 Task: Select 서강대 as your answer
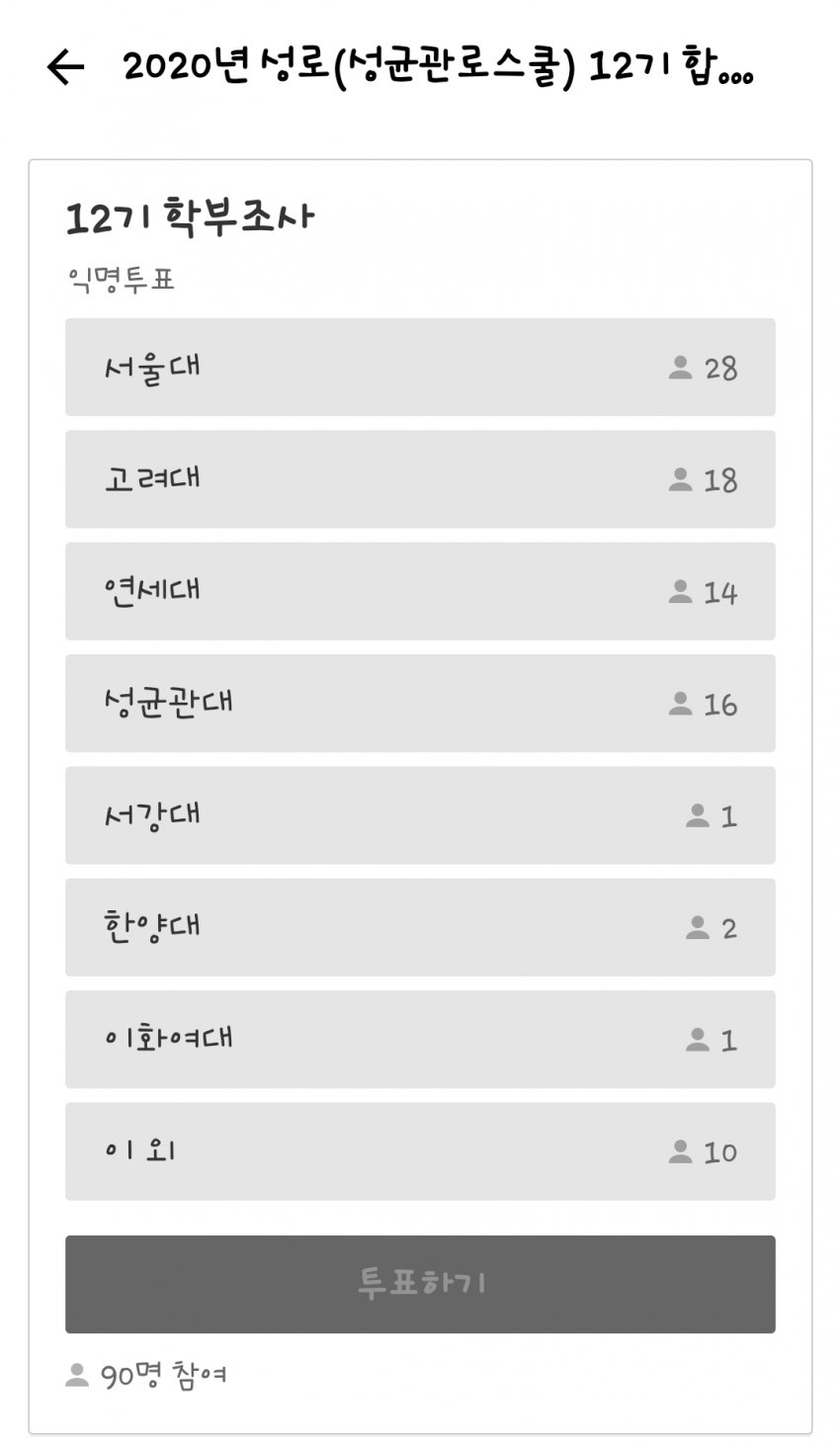pos(420,815)
